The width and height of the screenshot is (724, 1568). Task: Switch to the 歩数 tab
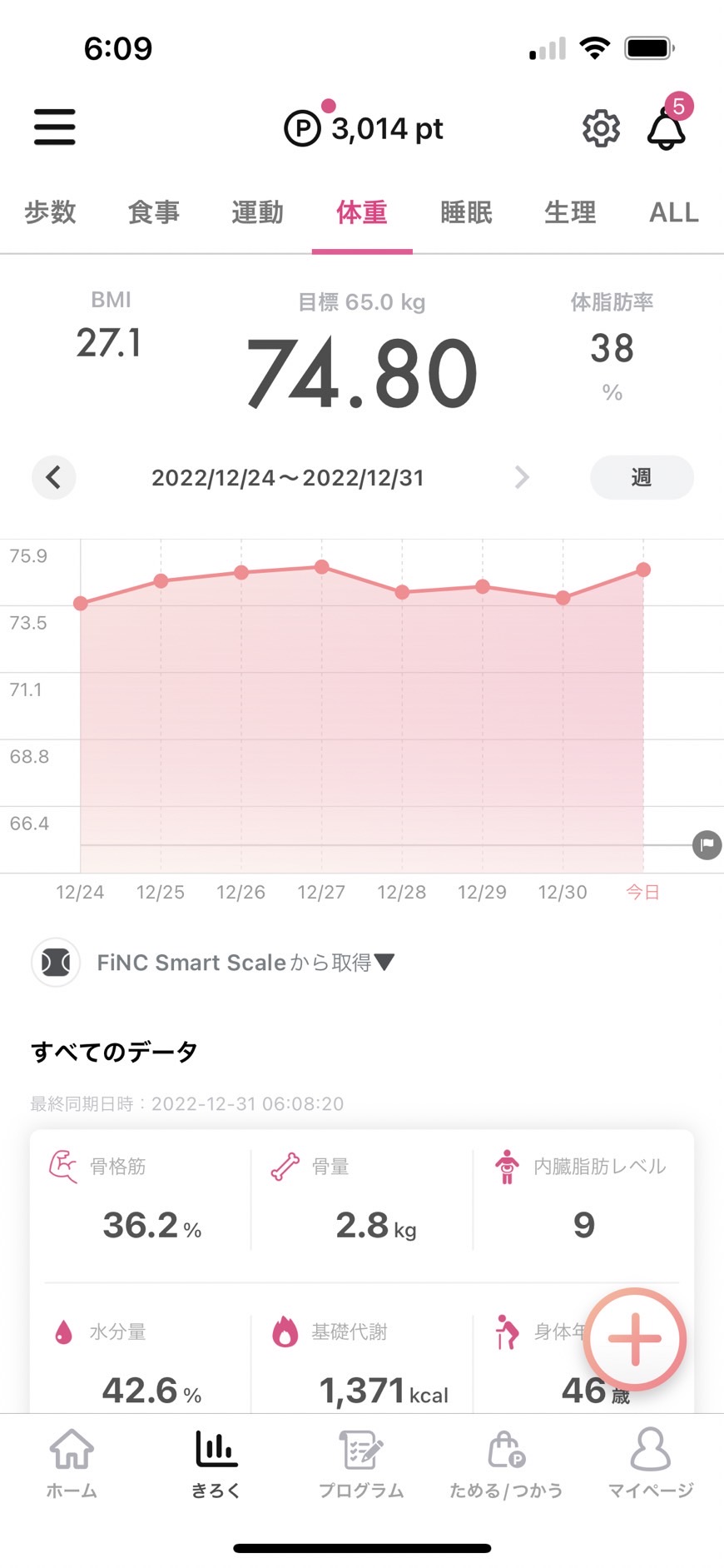click(x=50, y=212)
